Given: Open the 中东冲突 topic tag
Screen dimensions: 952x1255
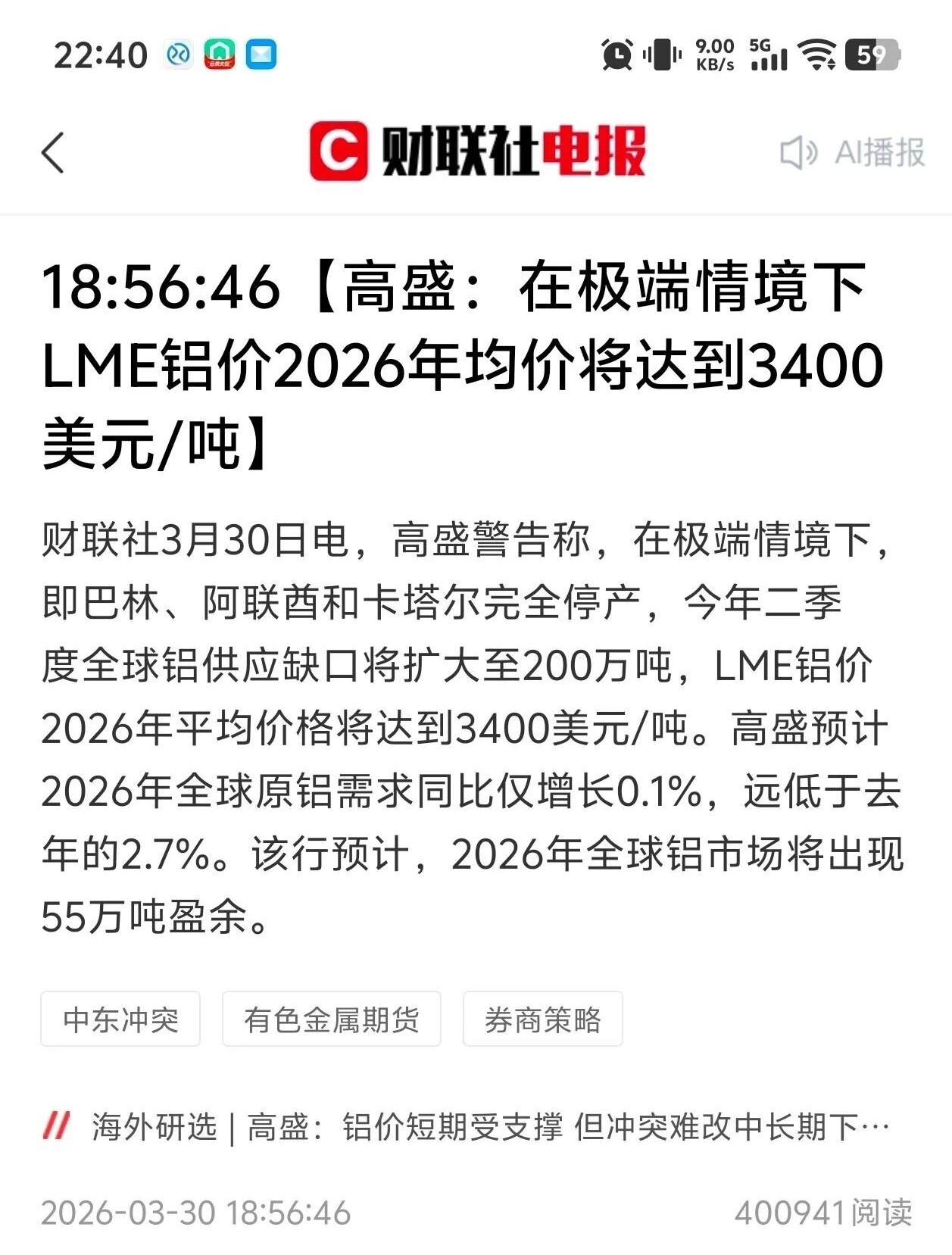Looking at the screenshot, I should click(x=120, y=1019).
